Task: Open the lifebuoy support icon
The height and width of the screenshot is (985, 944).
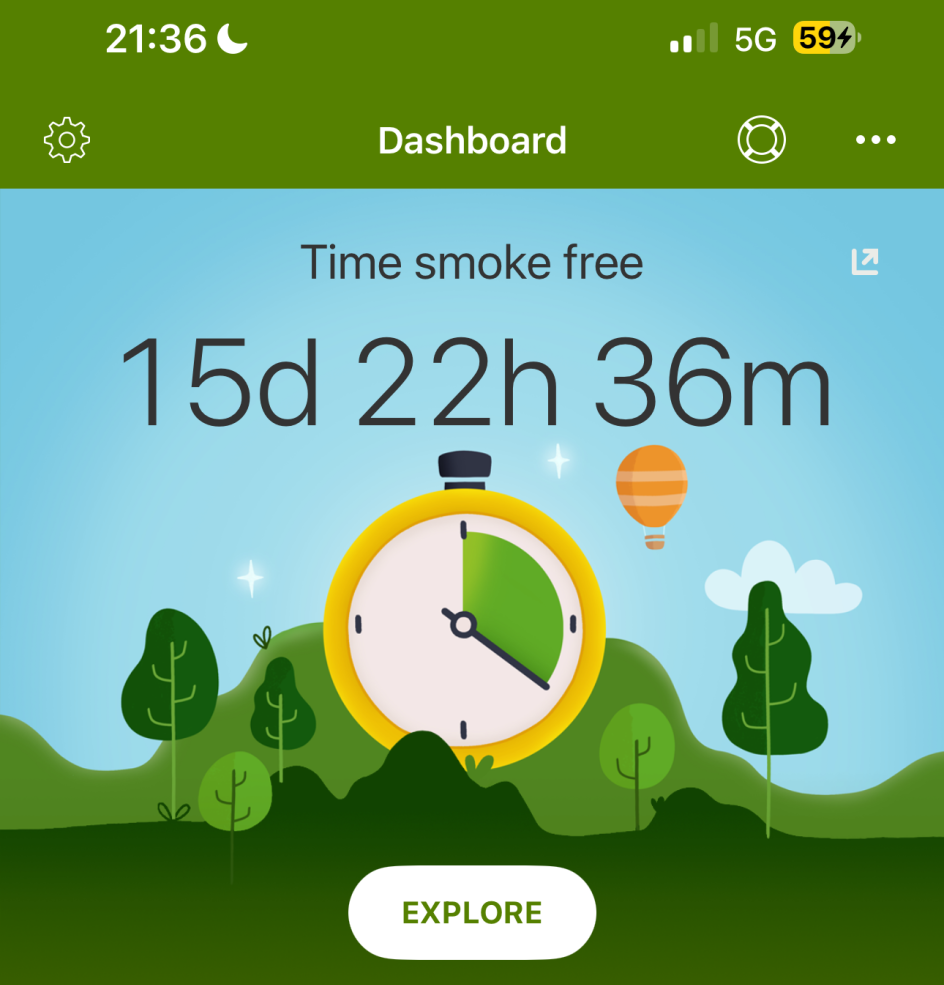Action: click(x=761, y=140)
